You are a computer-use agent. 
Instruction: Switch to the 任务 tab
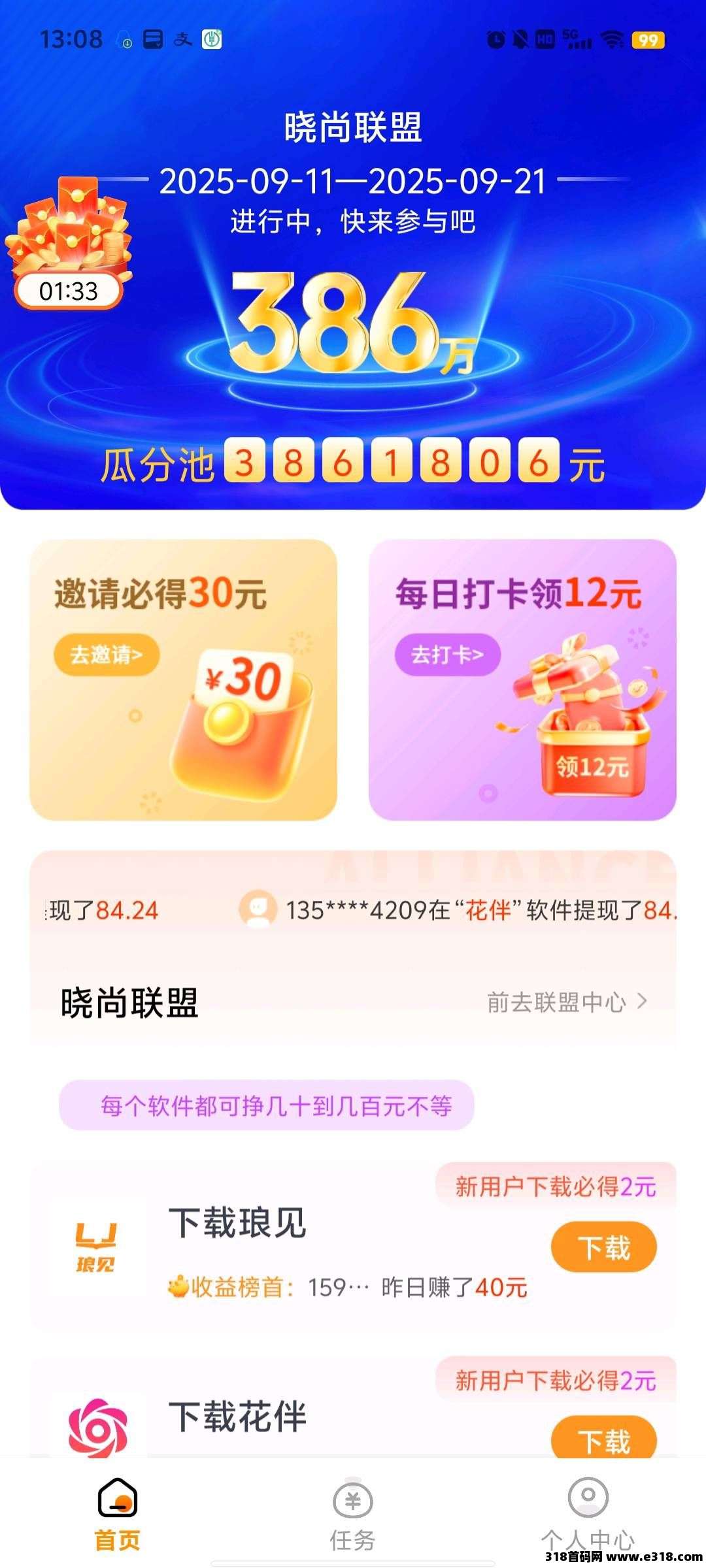[352, 1513]
